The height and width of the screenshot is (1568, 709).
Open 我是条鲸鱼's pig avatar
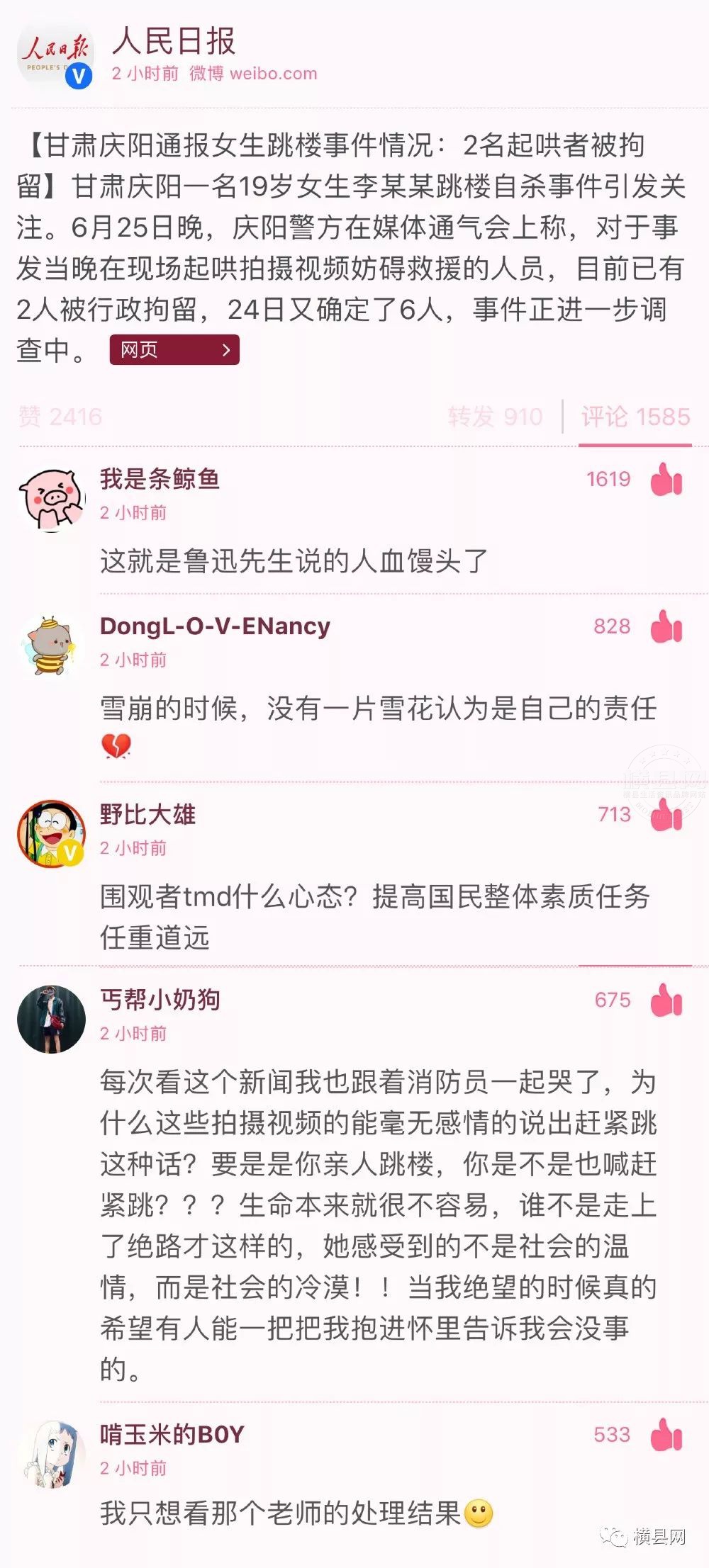[x=51, y=497]
